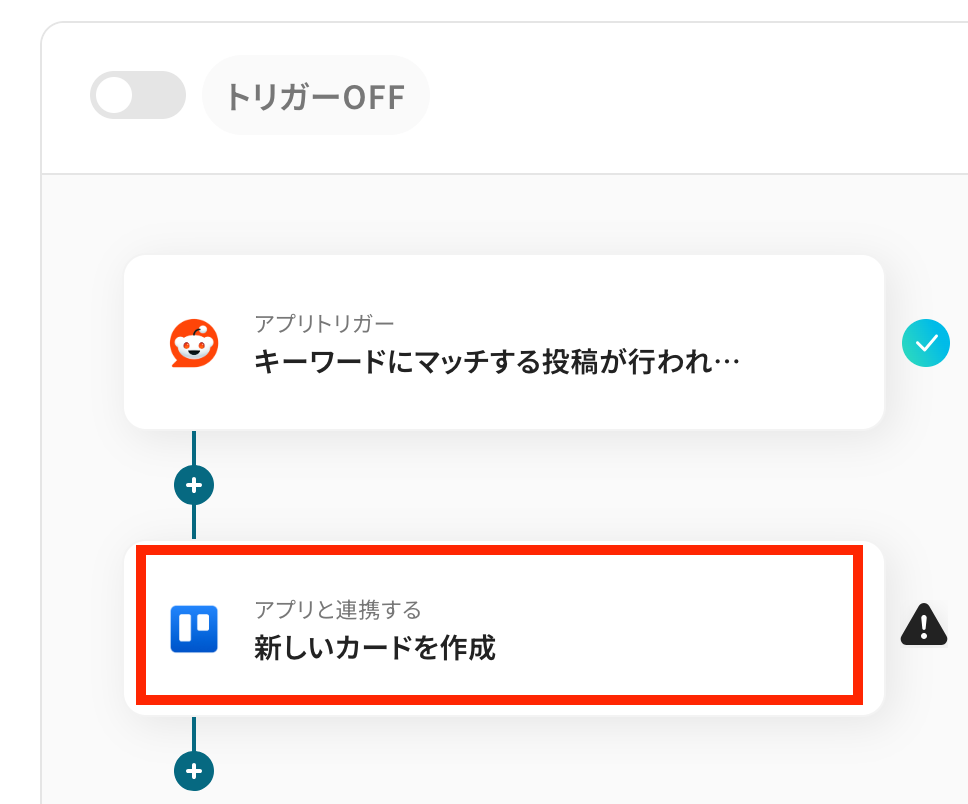968x804 pixels.
Task: Add a step between the two cards
Action: pos(194,486)
